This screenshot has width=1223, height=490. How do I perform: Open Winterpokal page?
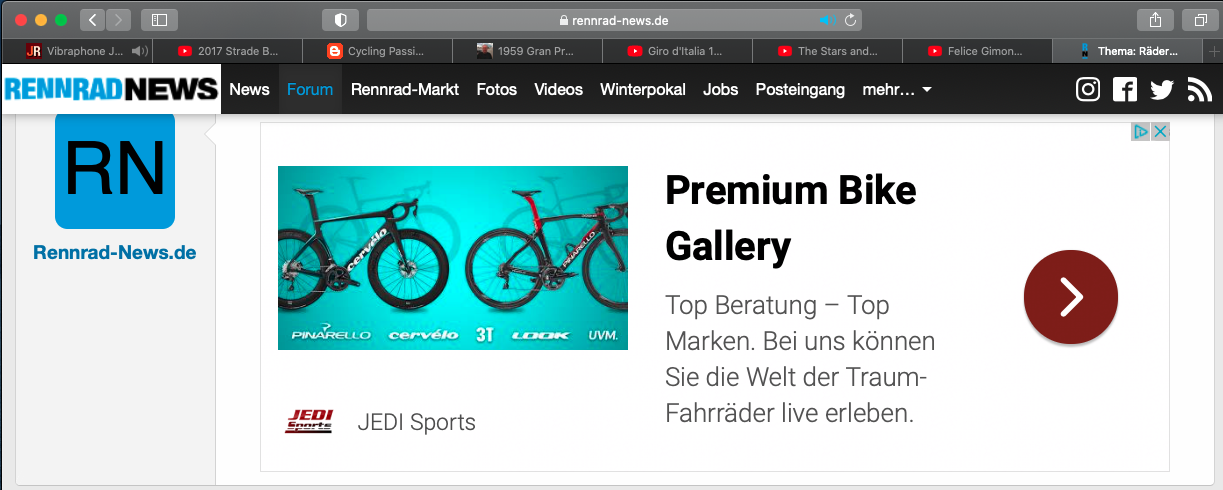coord(643,89)
